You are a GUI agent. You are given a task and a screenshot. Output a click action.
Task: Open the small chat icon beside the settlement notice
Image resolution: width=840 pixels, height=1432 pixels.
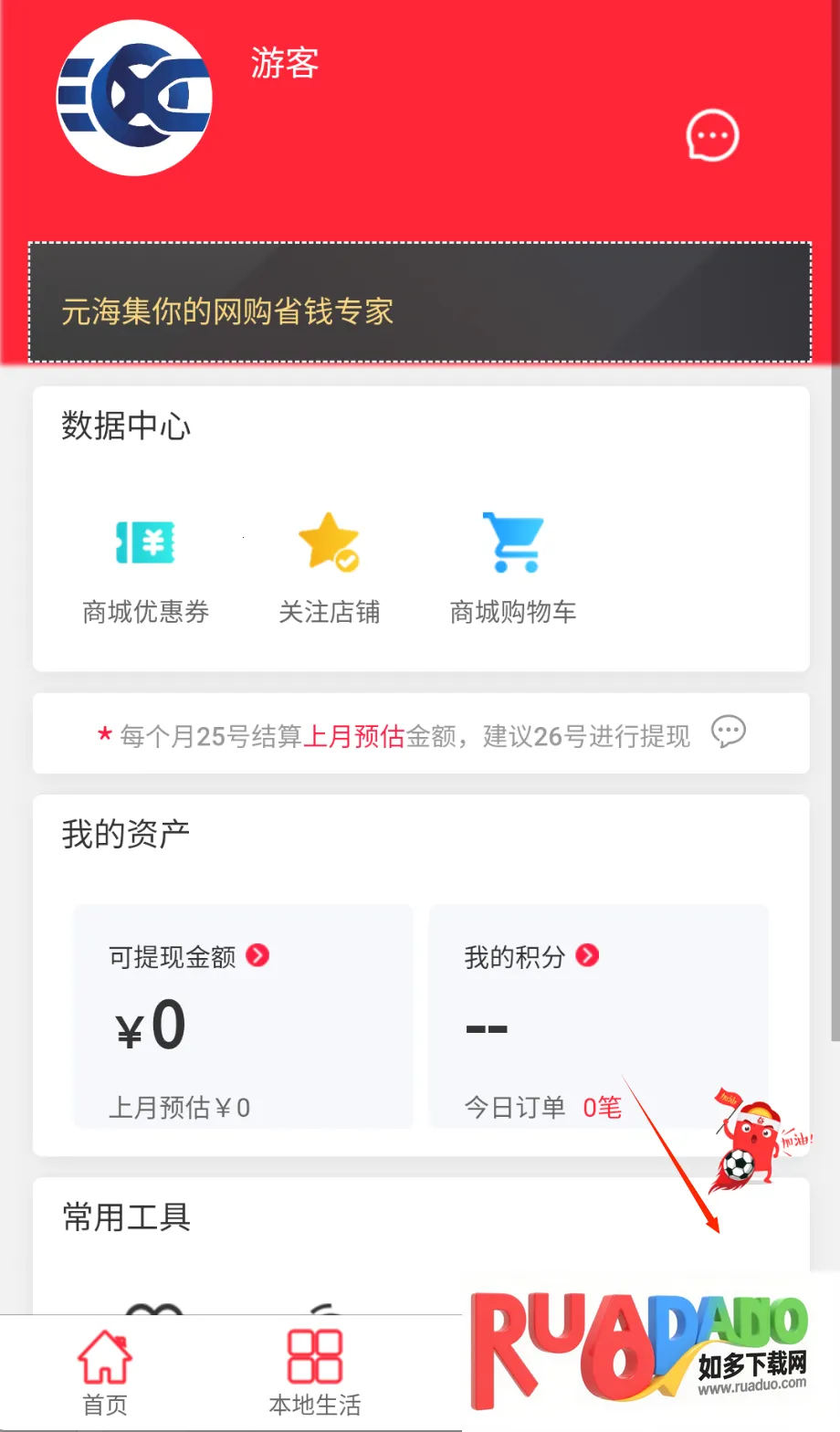coord(728,732)
